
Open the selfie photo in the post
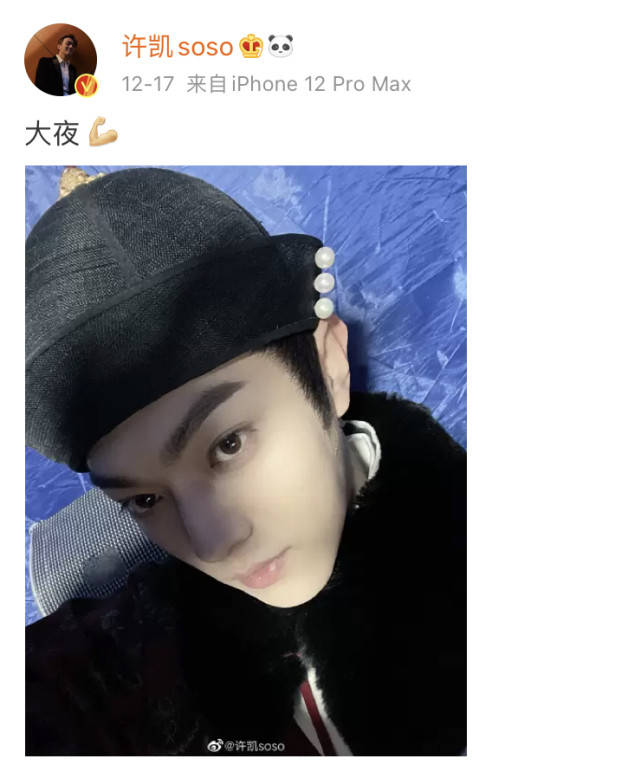click(245, 460)
